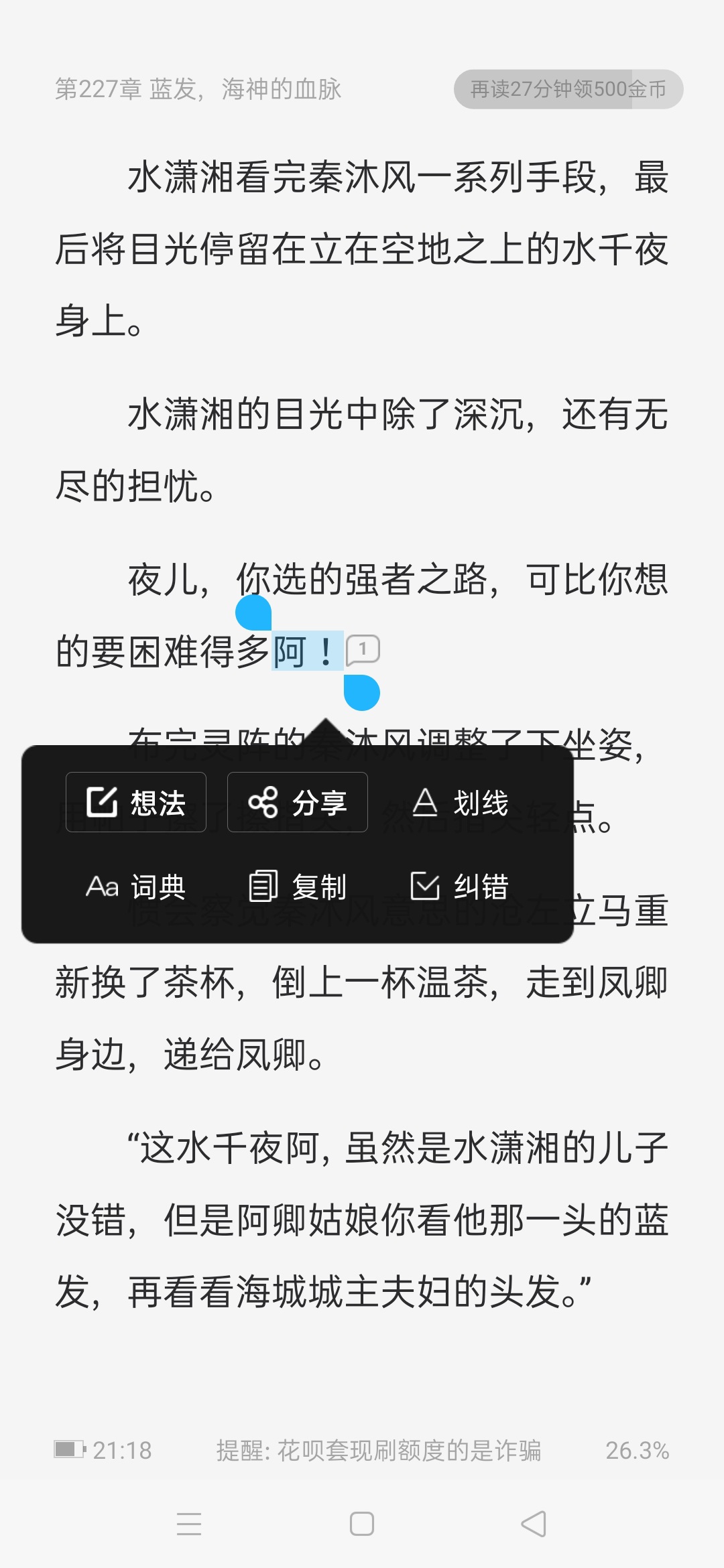724x1568 pixels.
Task: Copy the selected text with 复制
Action: (298, 887)
